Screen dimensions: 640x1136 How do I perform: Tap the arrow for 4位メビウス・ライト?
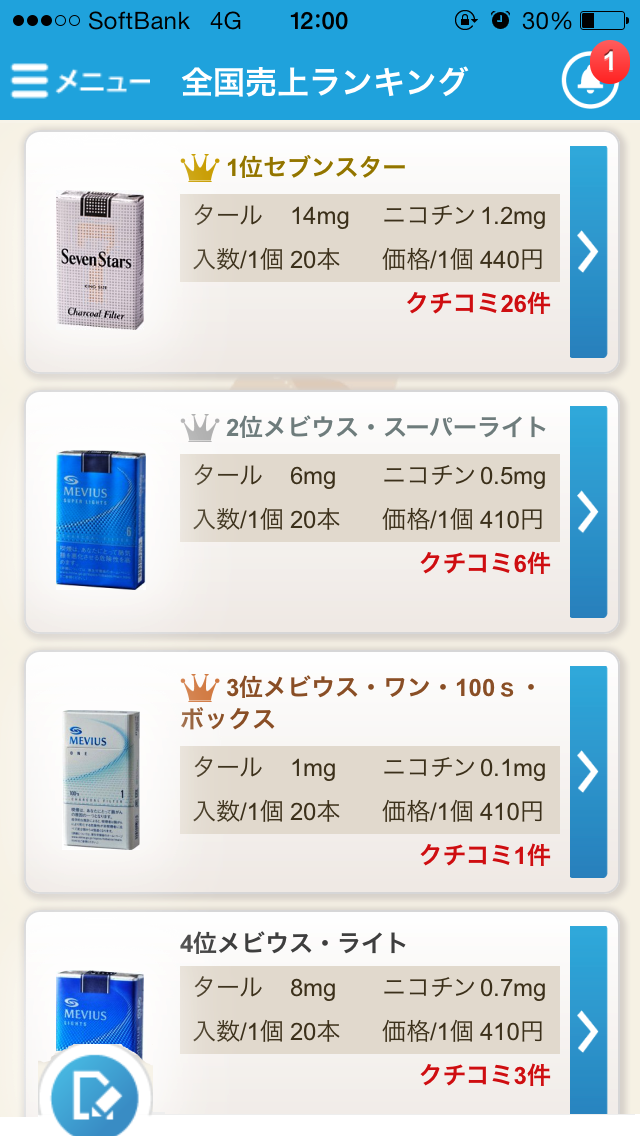588,1030
